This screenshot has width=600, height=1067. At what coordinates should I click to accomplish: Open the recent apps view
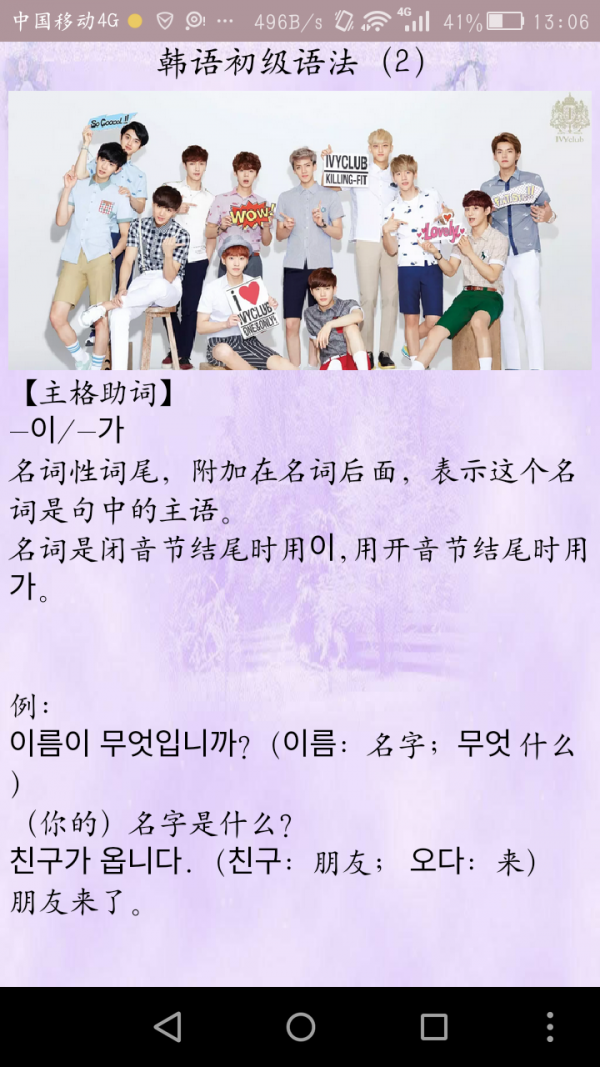coord(433,1026)
